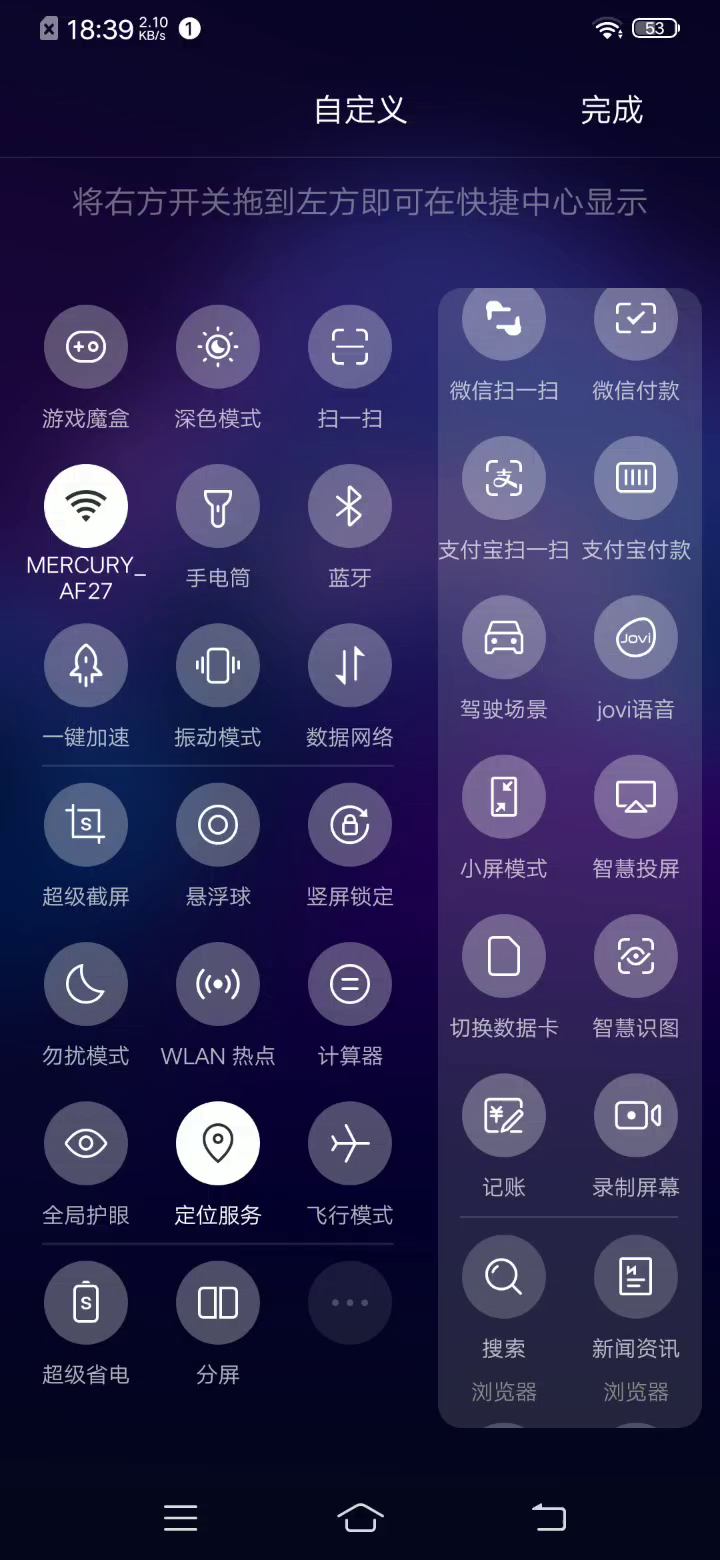Toggle 深色模式 dark mode

pos(218,347)
